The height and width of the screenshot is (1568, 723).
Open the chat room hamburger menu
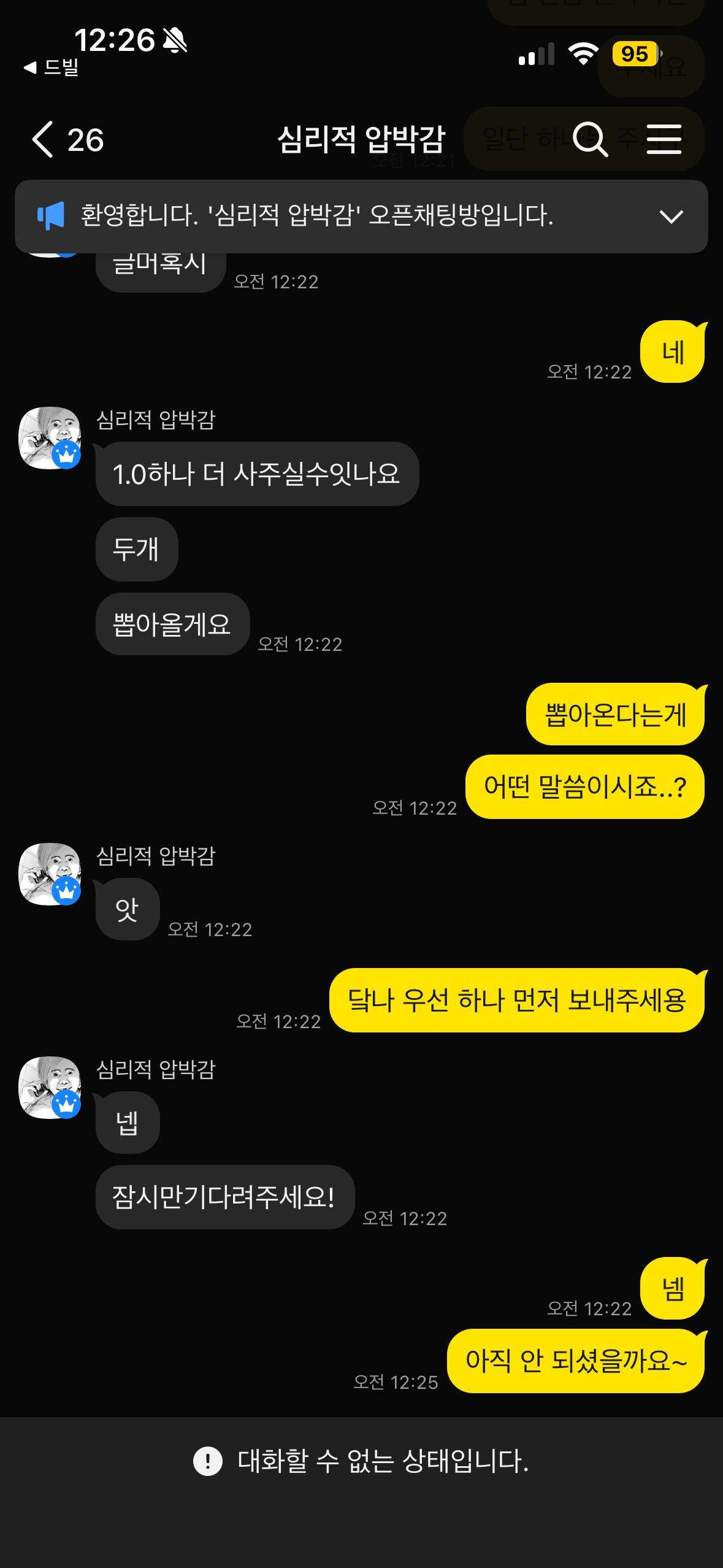[664, 139]
